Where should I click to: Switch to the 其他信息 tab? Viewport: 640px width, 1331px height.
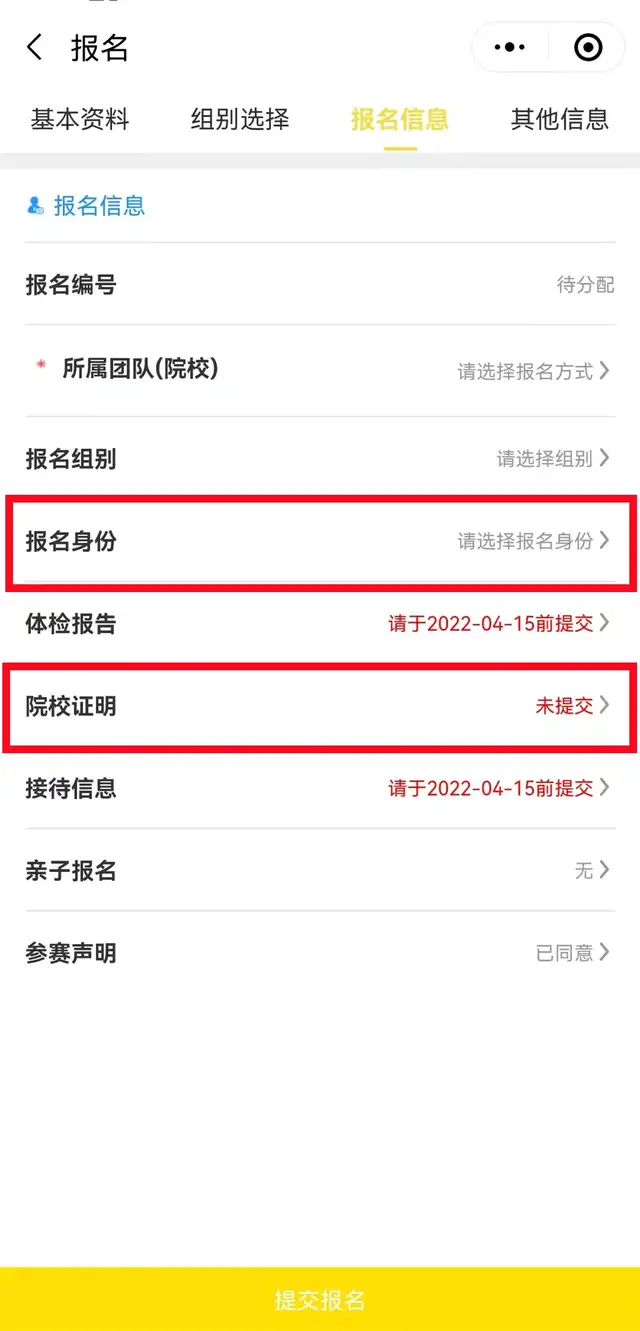560,120
